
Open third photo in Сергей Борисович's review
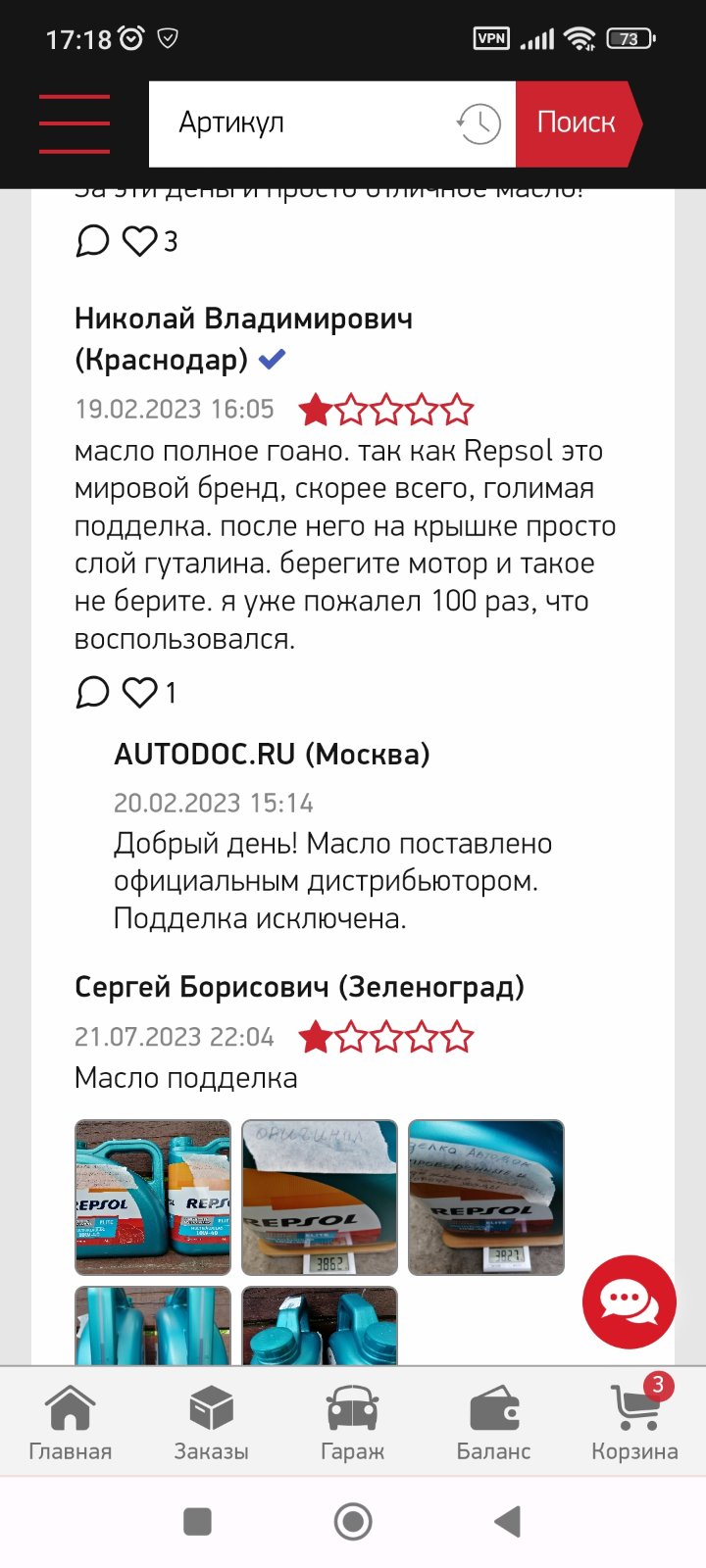click(x=486, y=1198)
